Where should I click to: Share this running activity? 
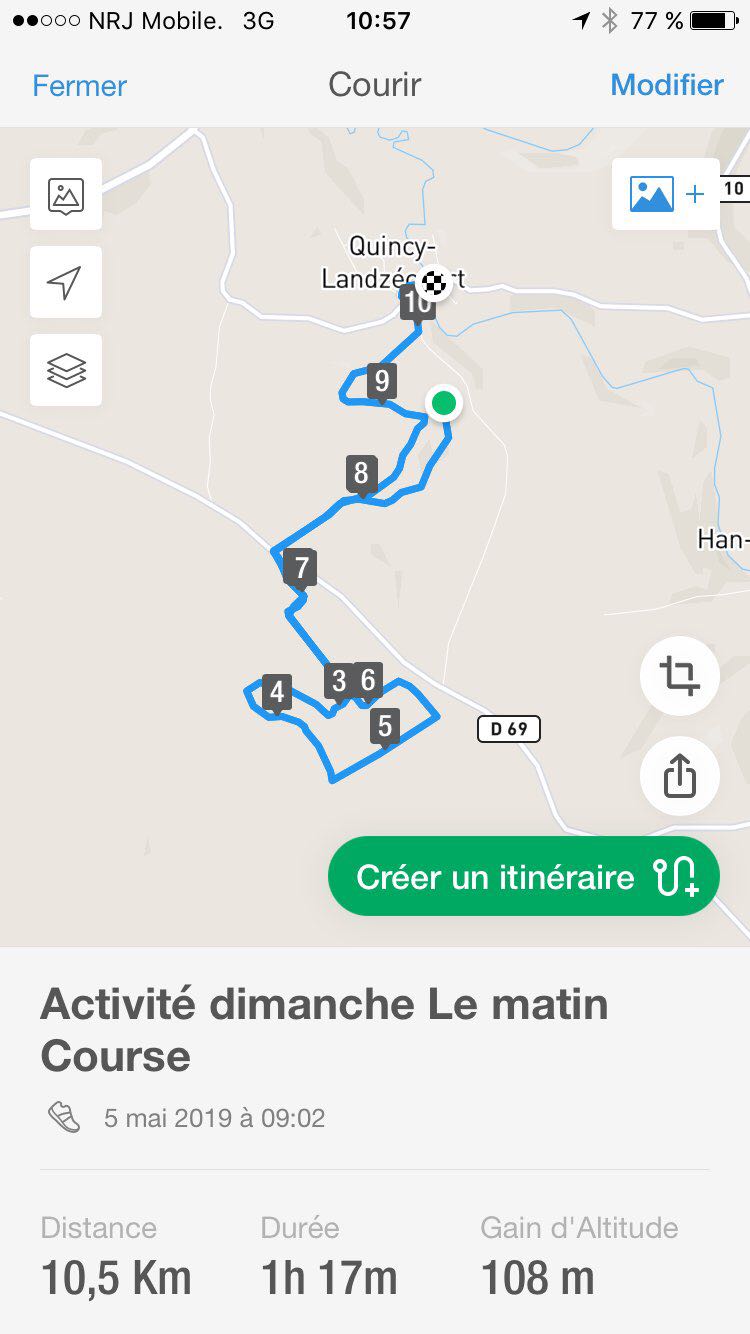click(680, 776)
